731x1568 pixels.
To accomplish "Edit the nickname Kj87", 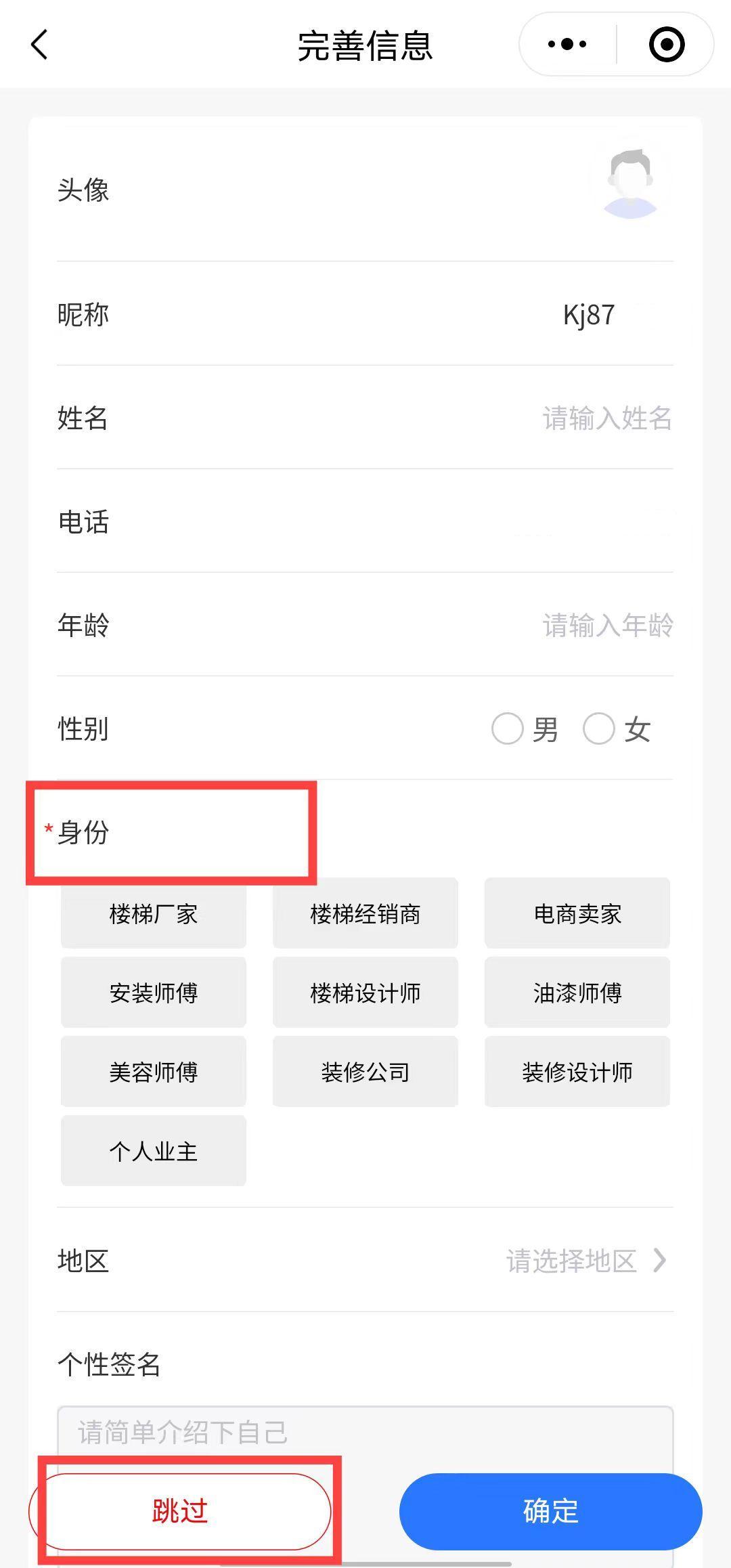I will click(x=588, y=315).
